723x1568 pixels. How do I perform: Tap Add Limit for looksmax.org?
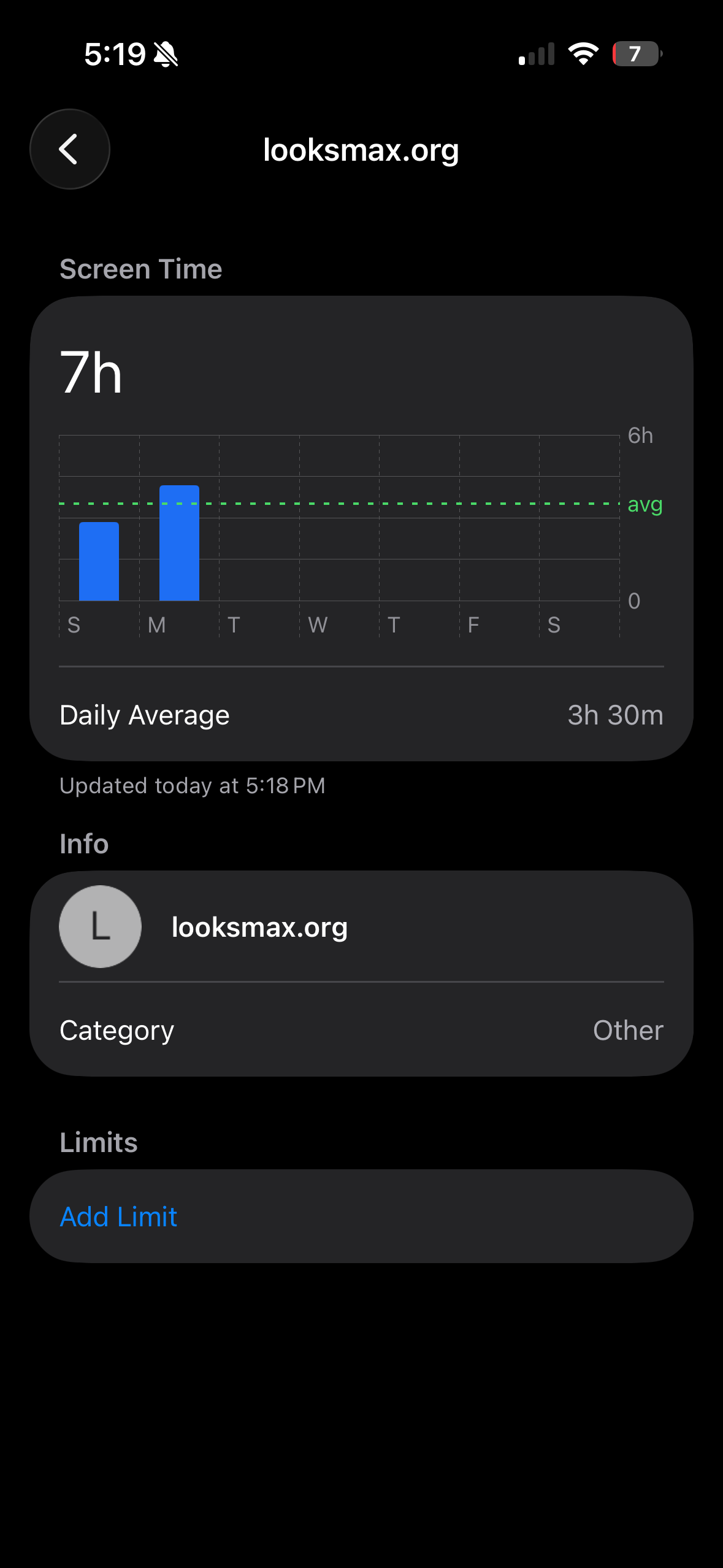tap(118, 1216)
